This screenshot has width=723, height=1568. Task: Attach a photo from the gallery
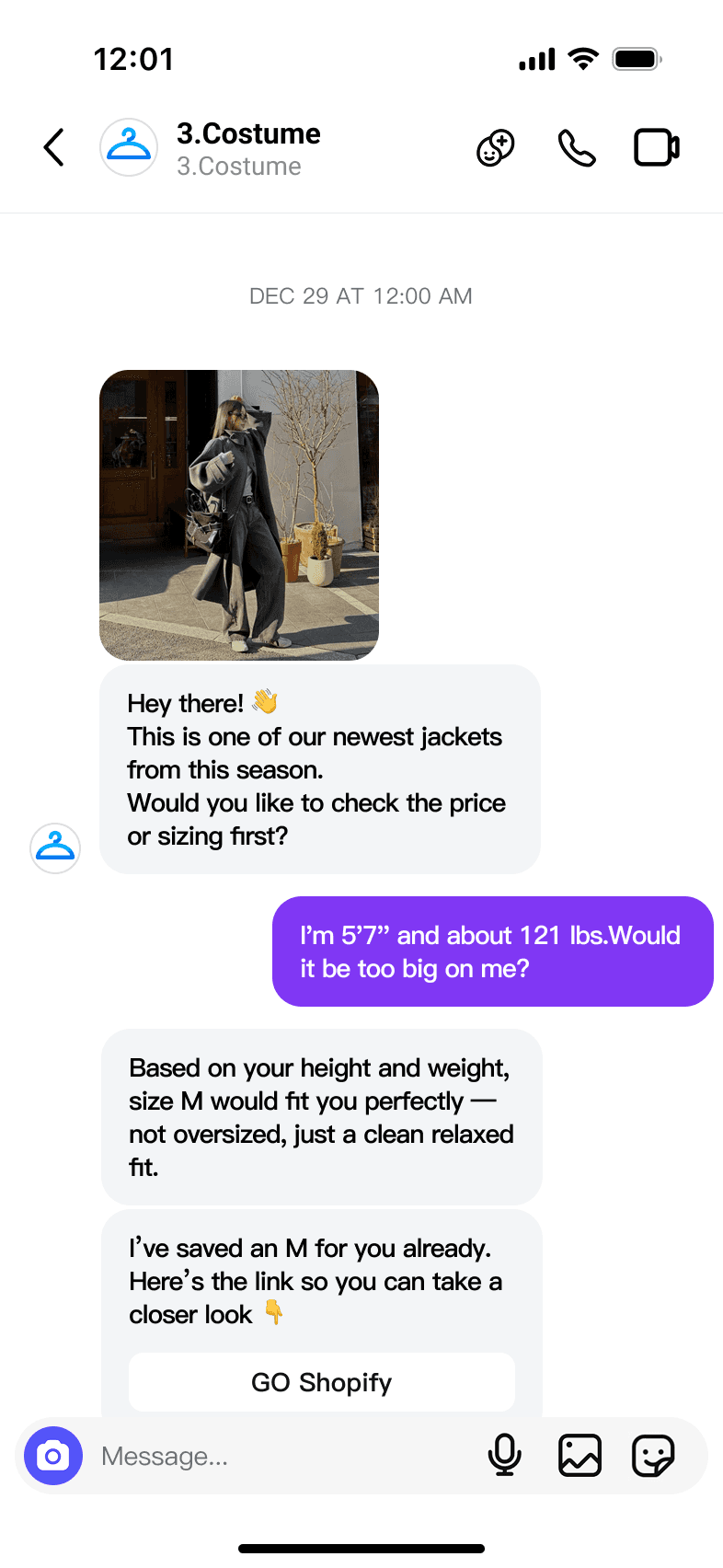pos(580,1456)
